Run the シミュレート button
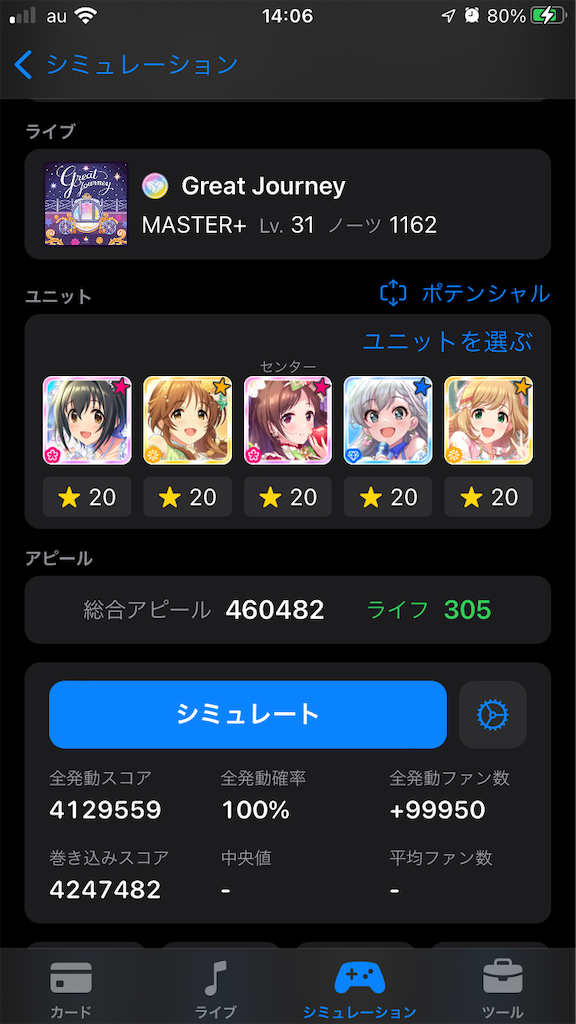Viewport: 576px width, 1024px height. pyautogui.click(x=248, y=714)
